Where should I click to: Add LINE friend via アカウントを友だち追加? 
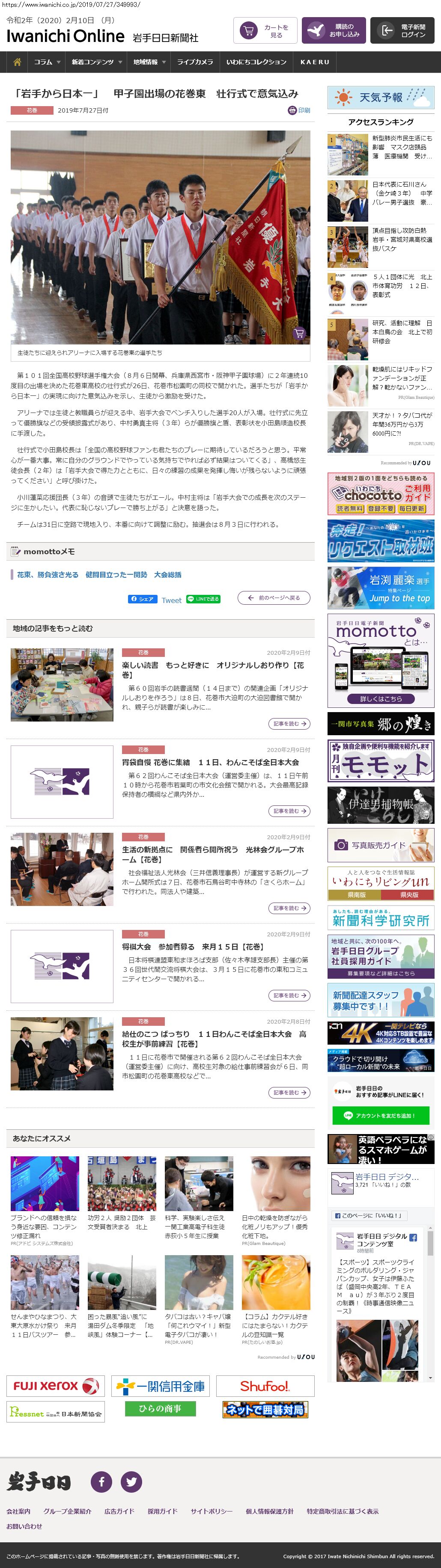(381, 1116)
